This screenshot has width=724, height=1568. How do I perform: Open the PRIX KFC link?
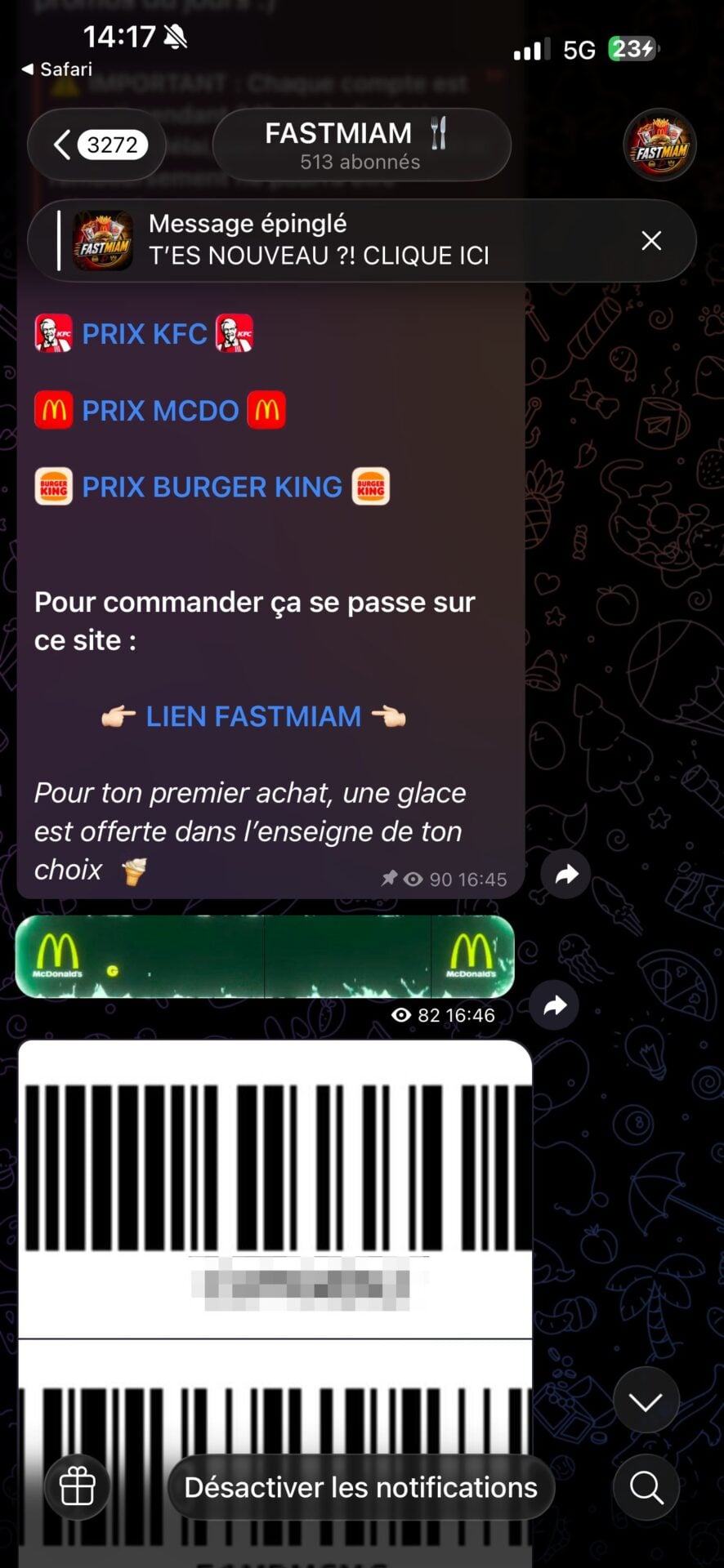(x=144, y=334)
